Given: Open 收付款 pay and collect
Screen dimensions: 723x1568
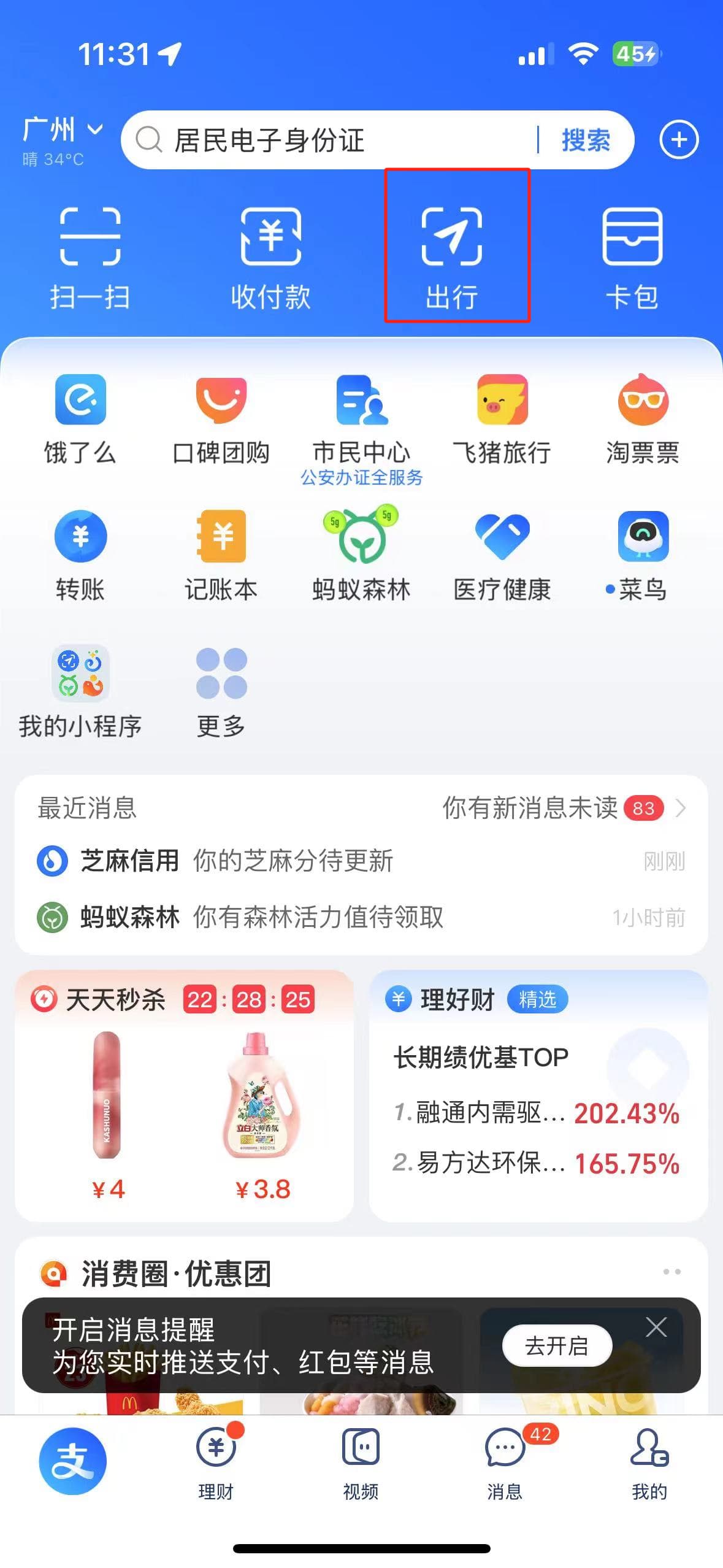Looking at the screenshot, I should (x=270, y=252).
